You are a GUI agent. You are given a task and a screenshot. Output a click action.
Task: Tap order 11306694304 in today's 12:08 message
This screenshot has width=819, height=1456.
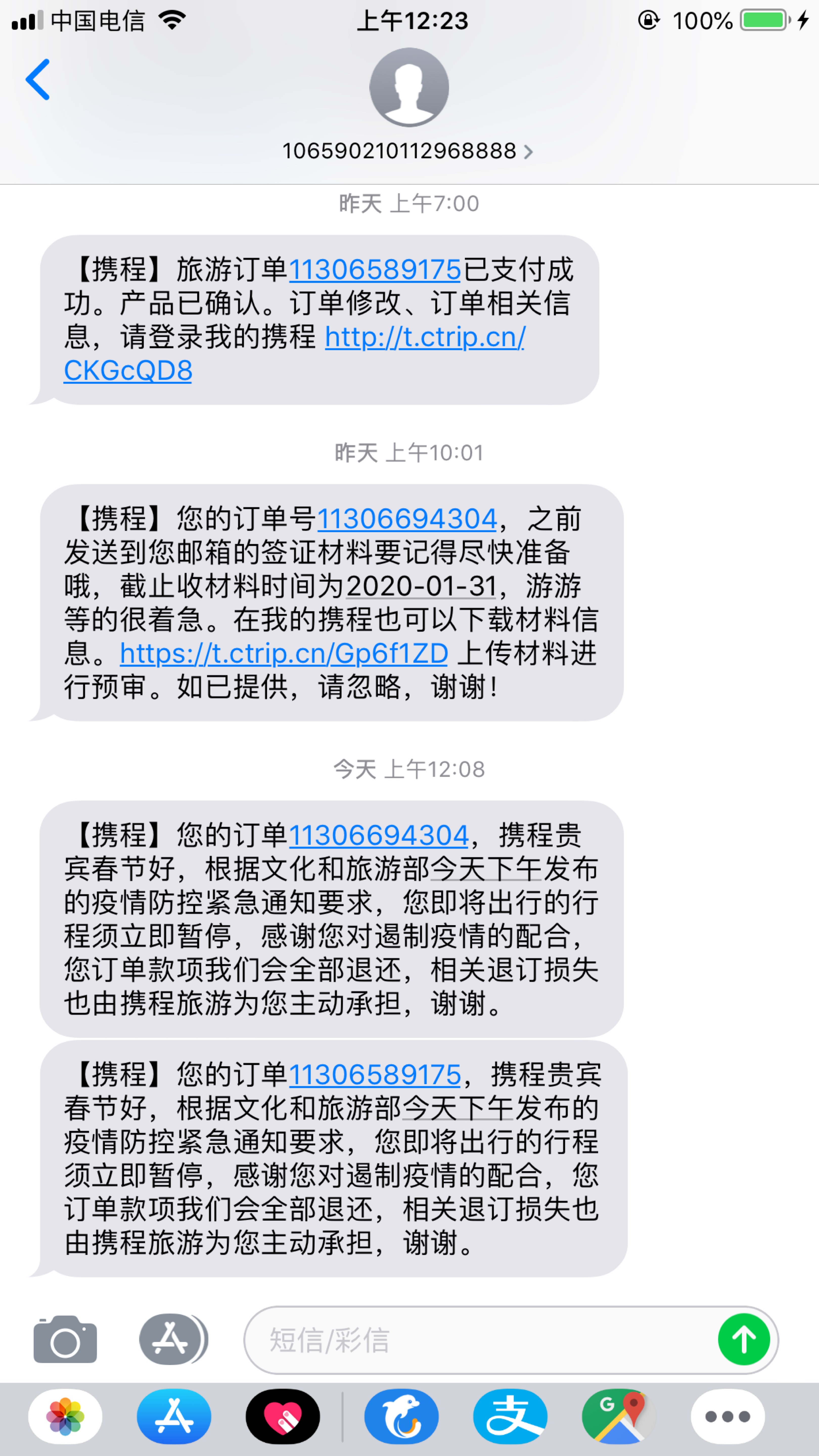click(379, 835)
